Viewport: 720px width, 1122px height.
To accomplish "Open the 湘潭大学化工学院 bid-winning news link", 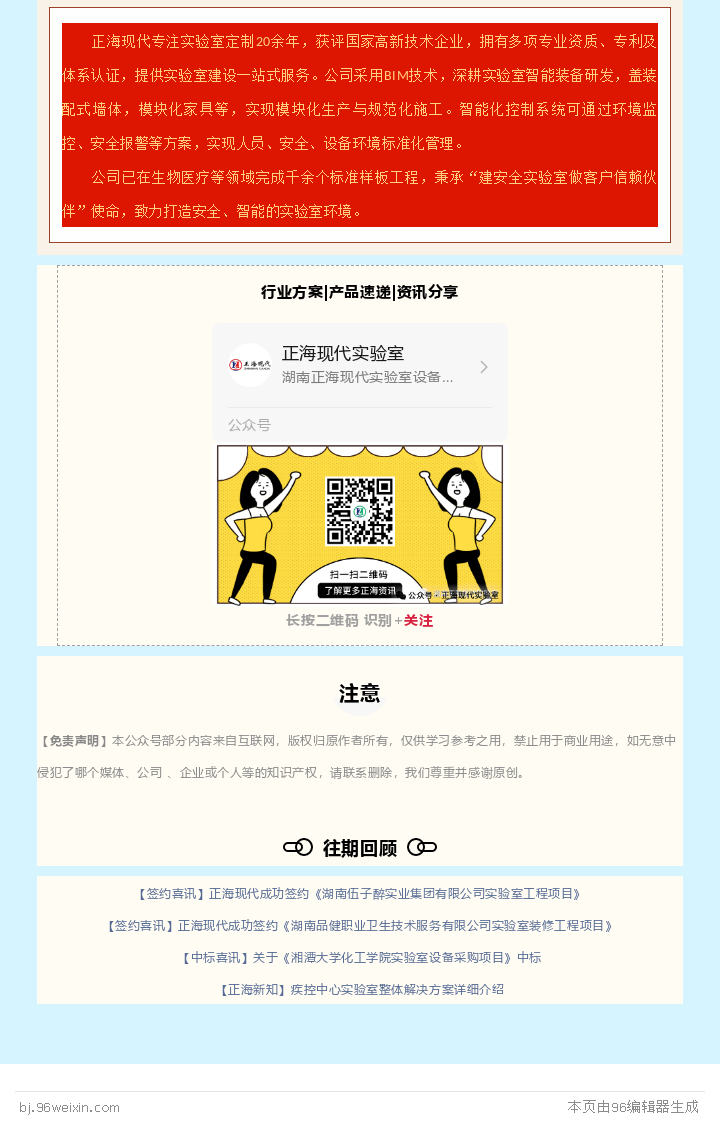I will [x=359, y=958].
